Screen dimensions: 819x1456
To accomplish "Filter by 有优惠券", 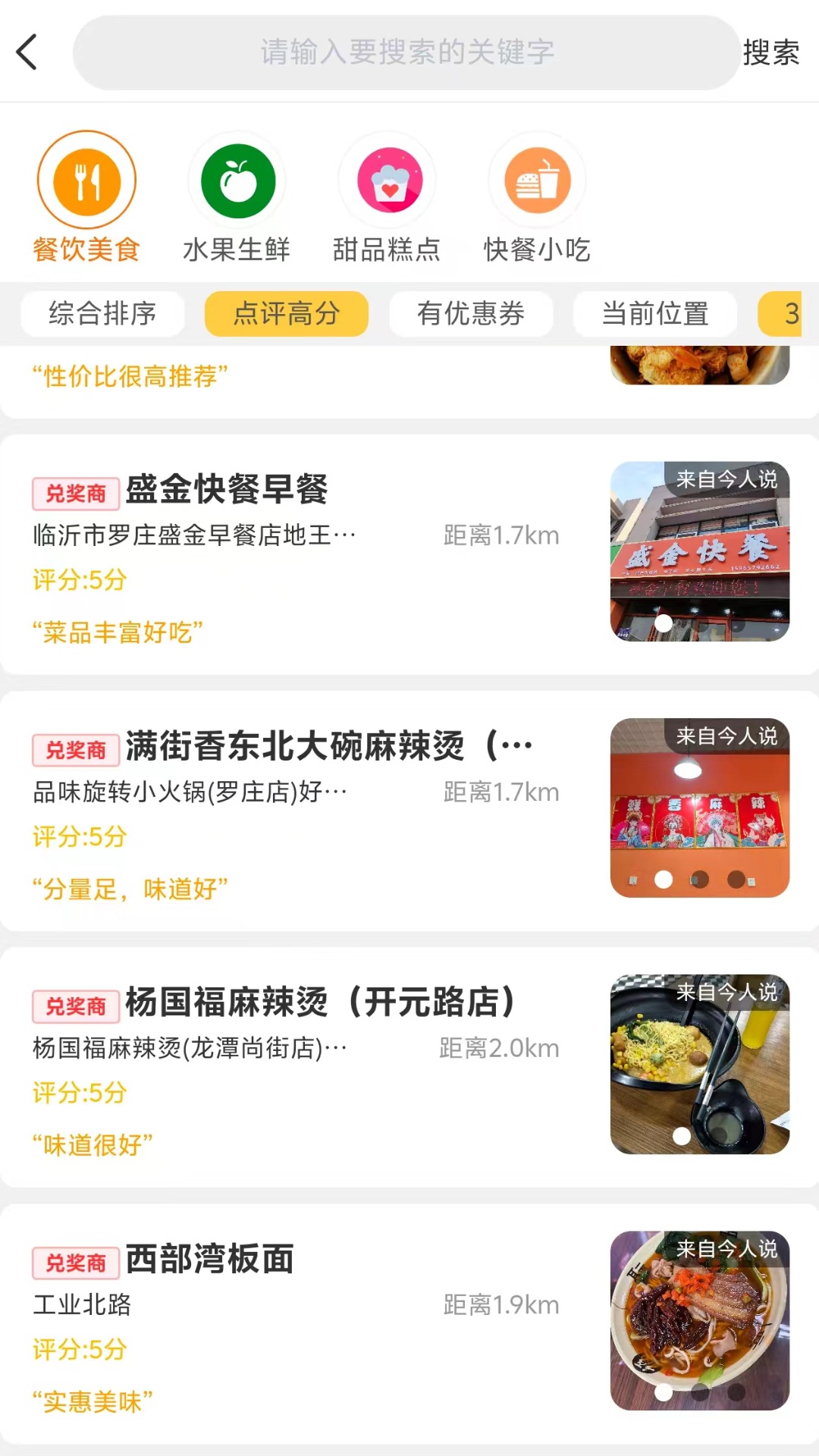I will pyautogui.click(x=471, y=313).
